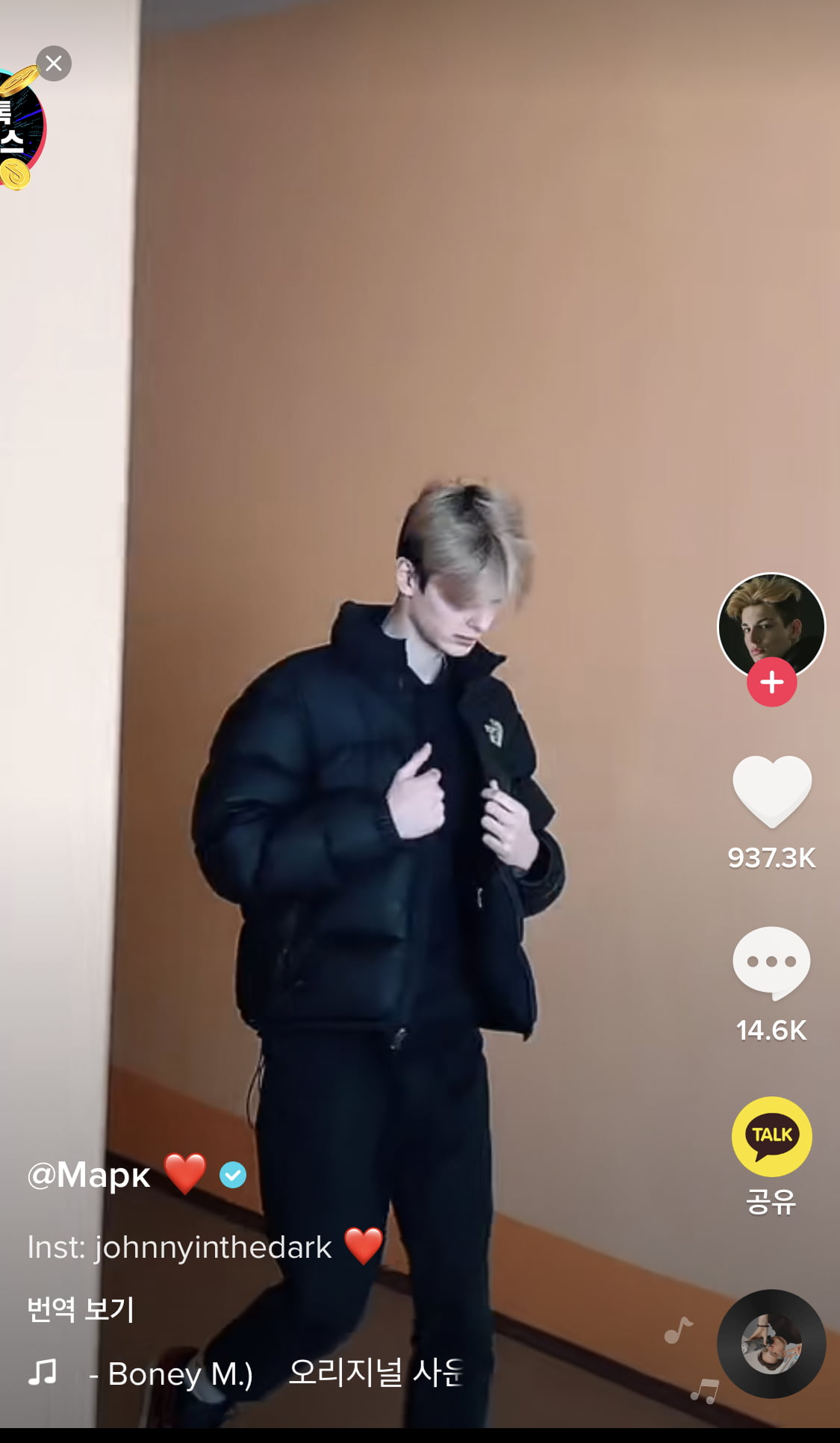Like this video with the heart

tap(771, 790)
